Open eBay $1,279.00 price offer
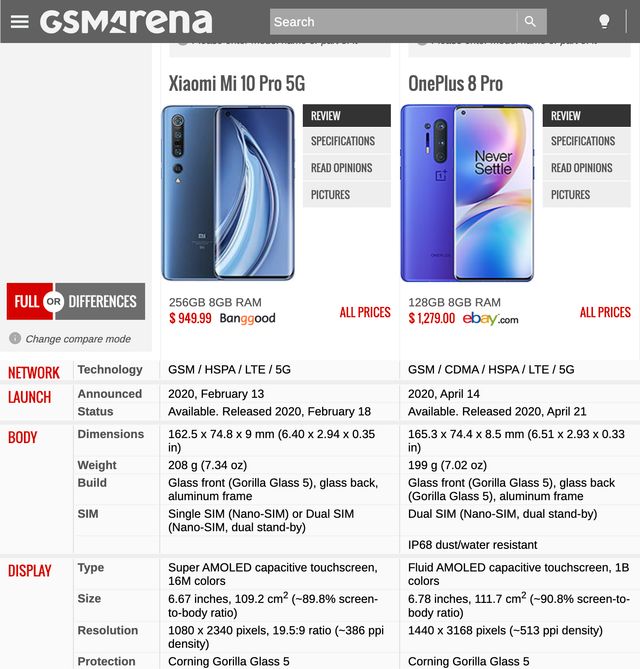 [463, 318]
